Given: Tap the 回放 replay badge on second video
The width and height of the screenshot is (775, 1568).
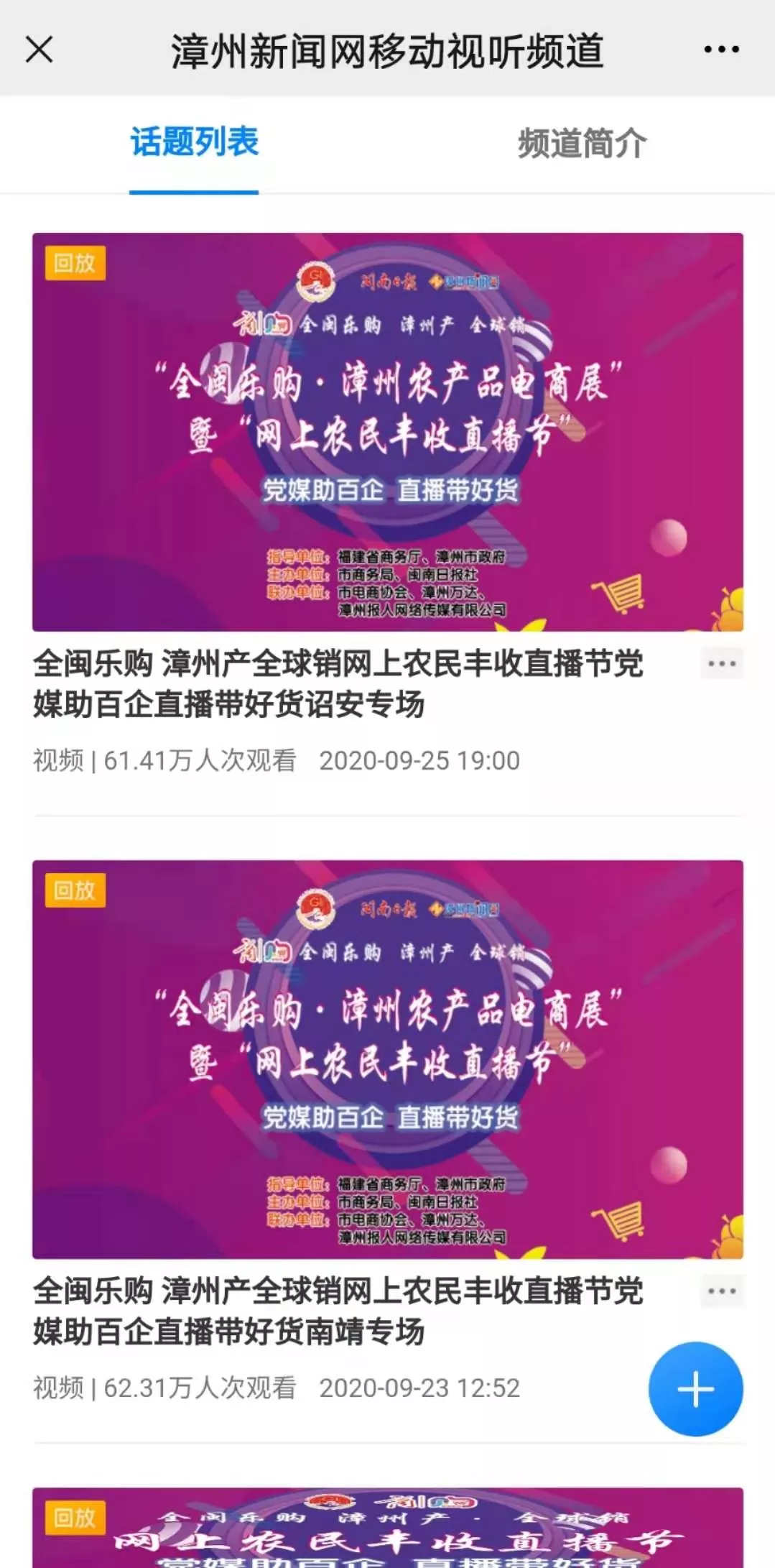Looking at the screenshot, I should 74,890.
